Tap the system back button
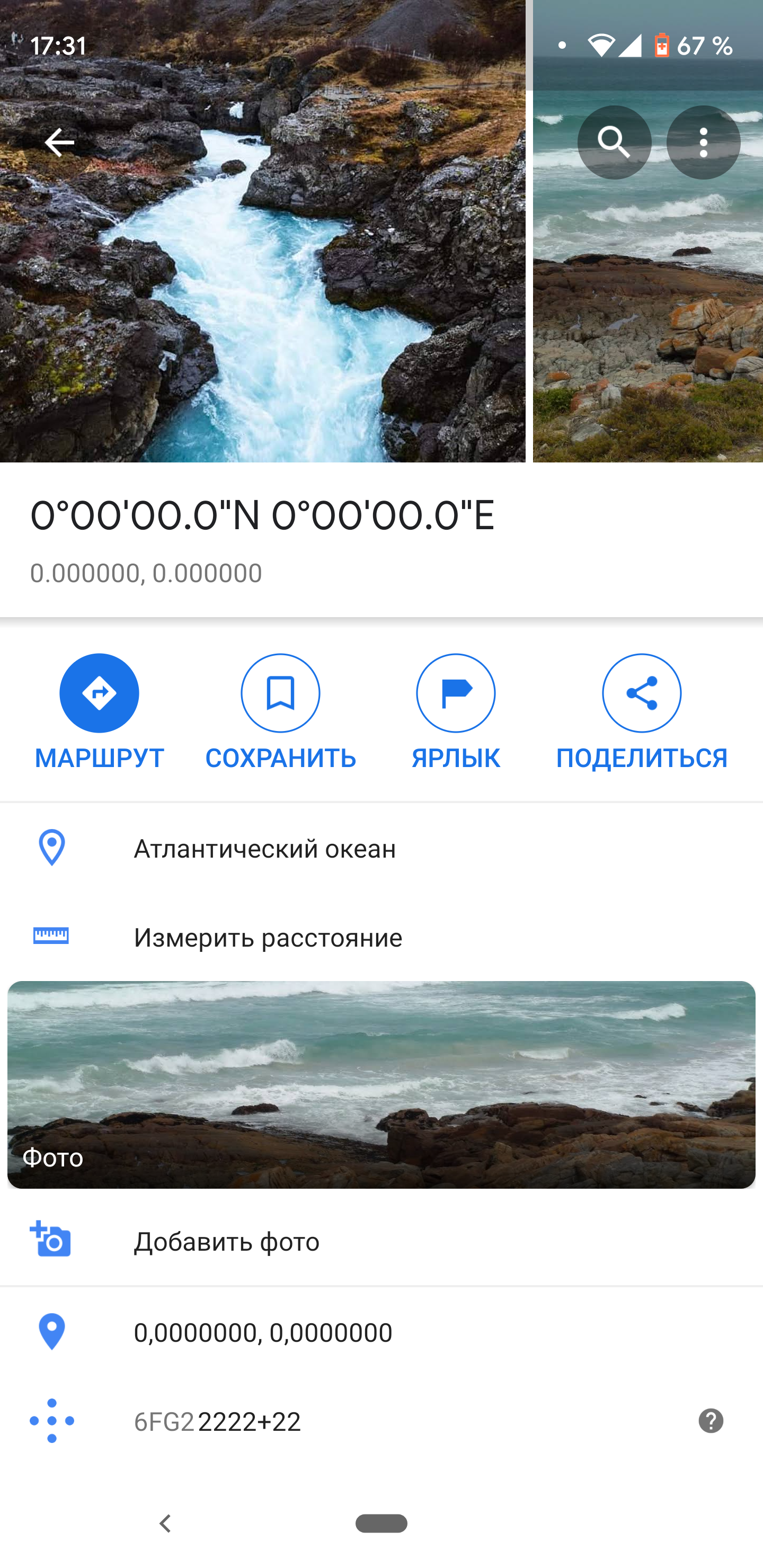 [x=165, y=1524]
